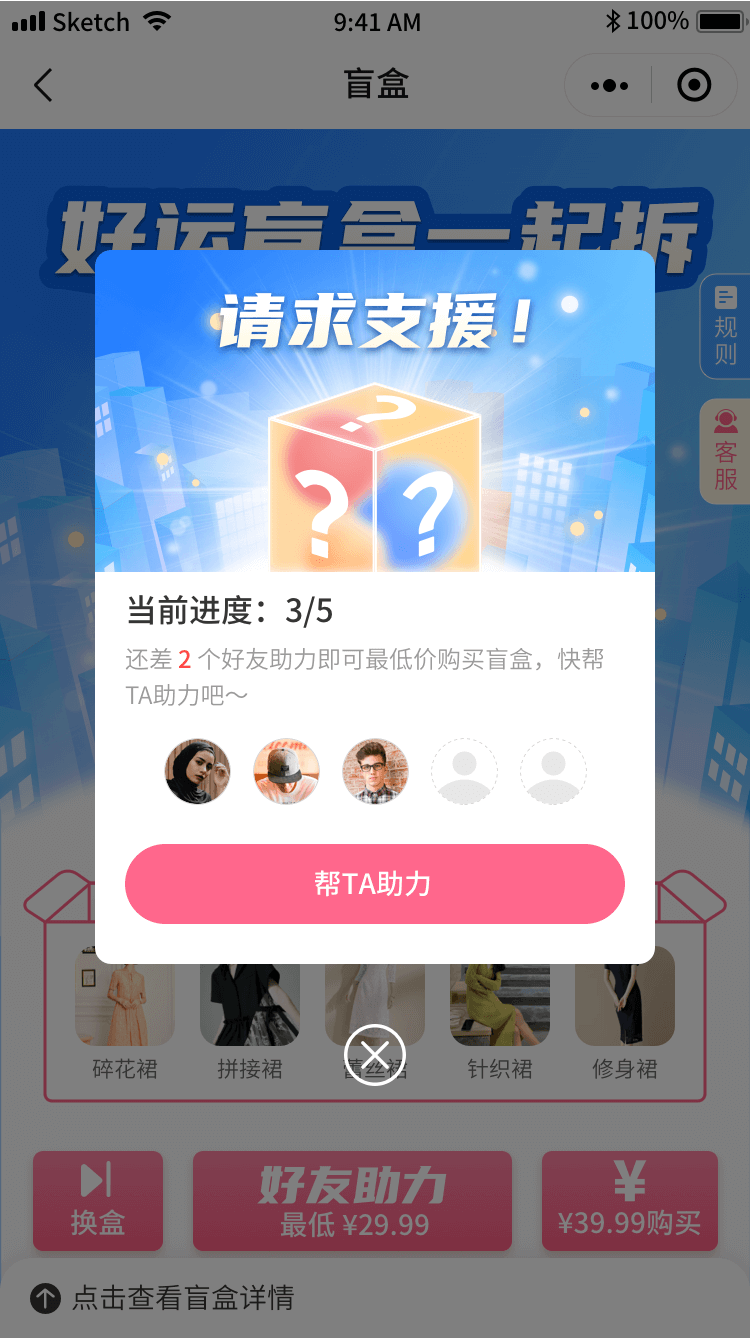Open the mini program more menu
Screen dimensions: 750x1338
tap(609, 86)
